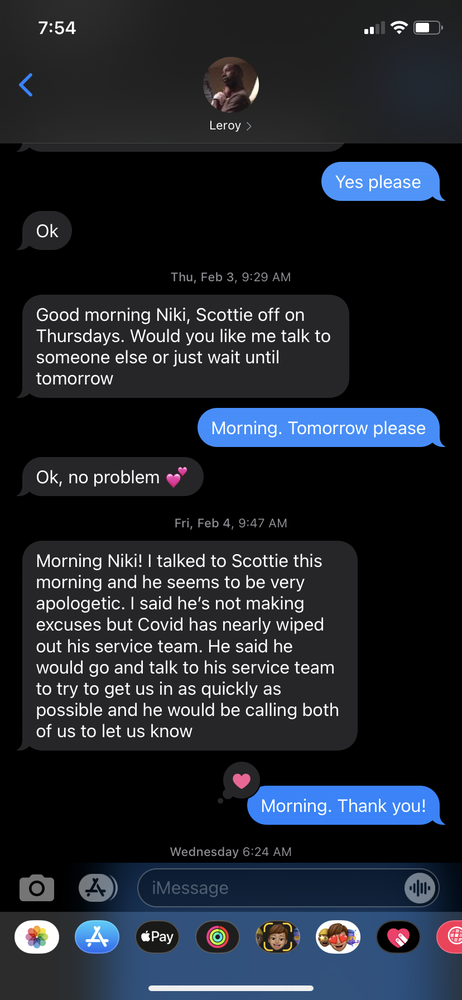Open Apple Pay in the app strip
Image resolution: width=462 pixels, height=1000 pixels.
(x=157, y=937)
